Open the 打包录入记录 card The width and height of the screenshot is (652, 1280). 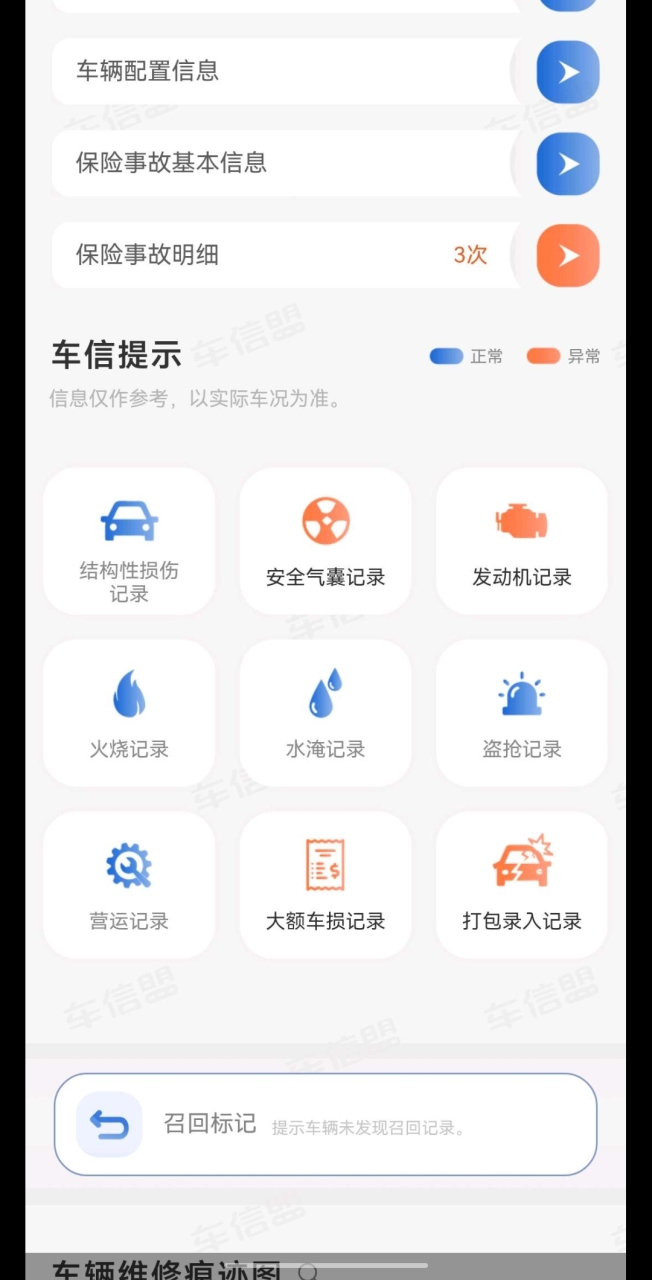point(522,885)
